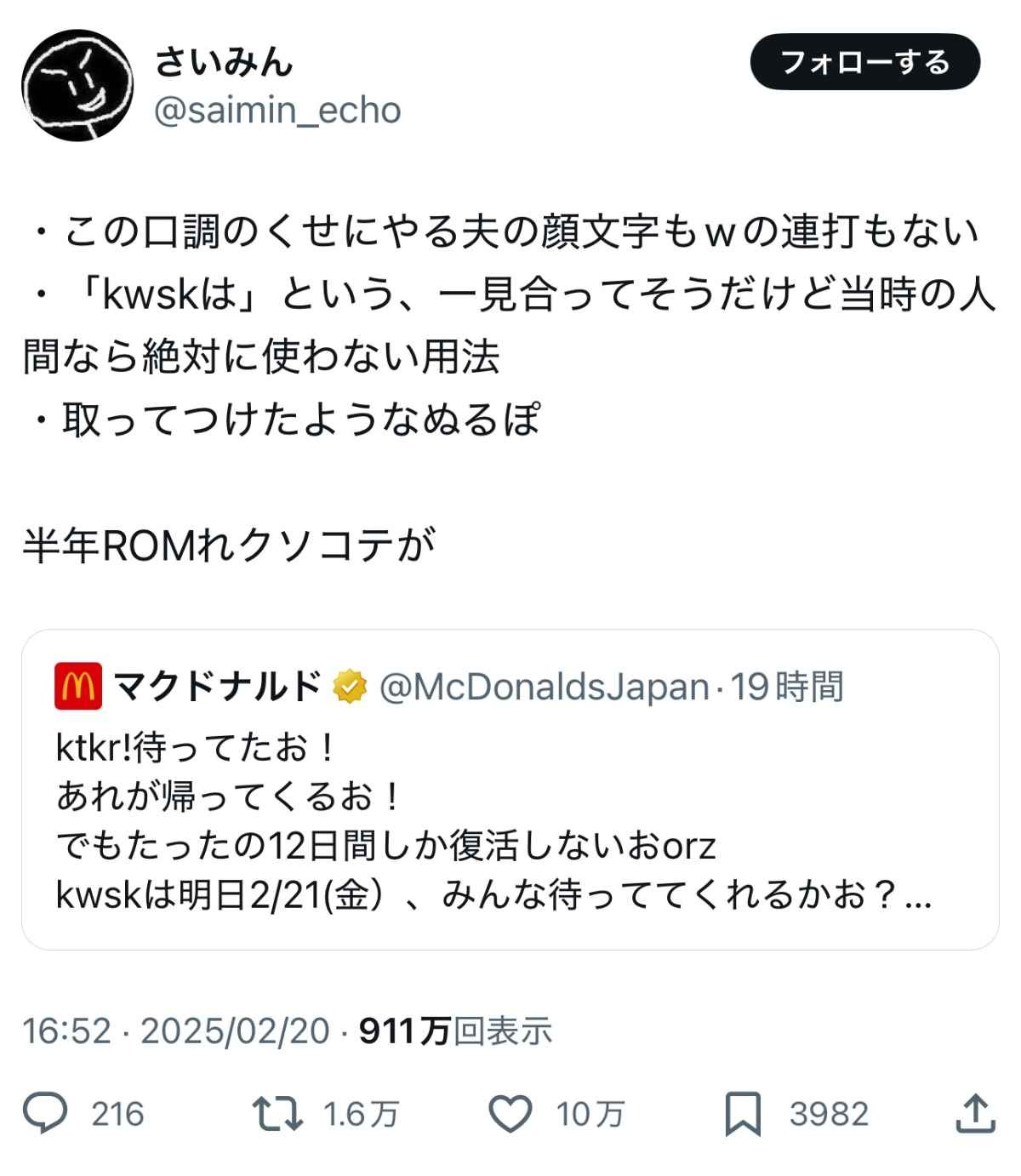Image resolution: width=1021 pixels, height=1176 pixels.
Task: Open さいみん's profile picture
Action: [x=77, y=85]
